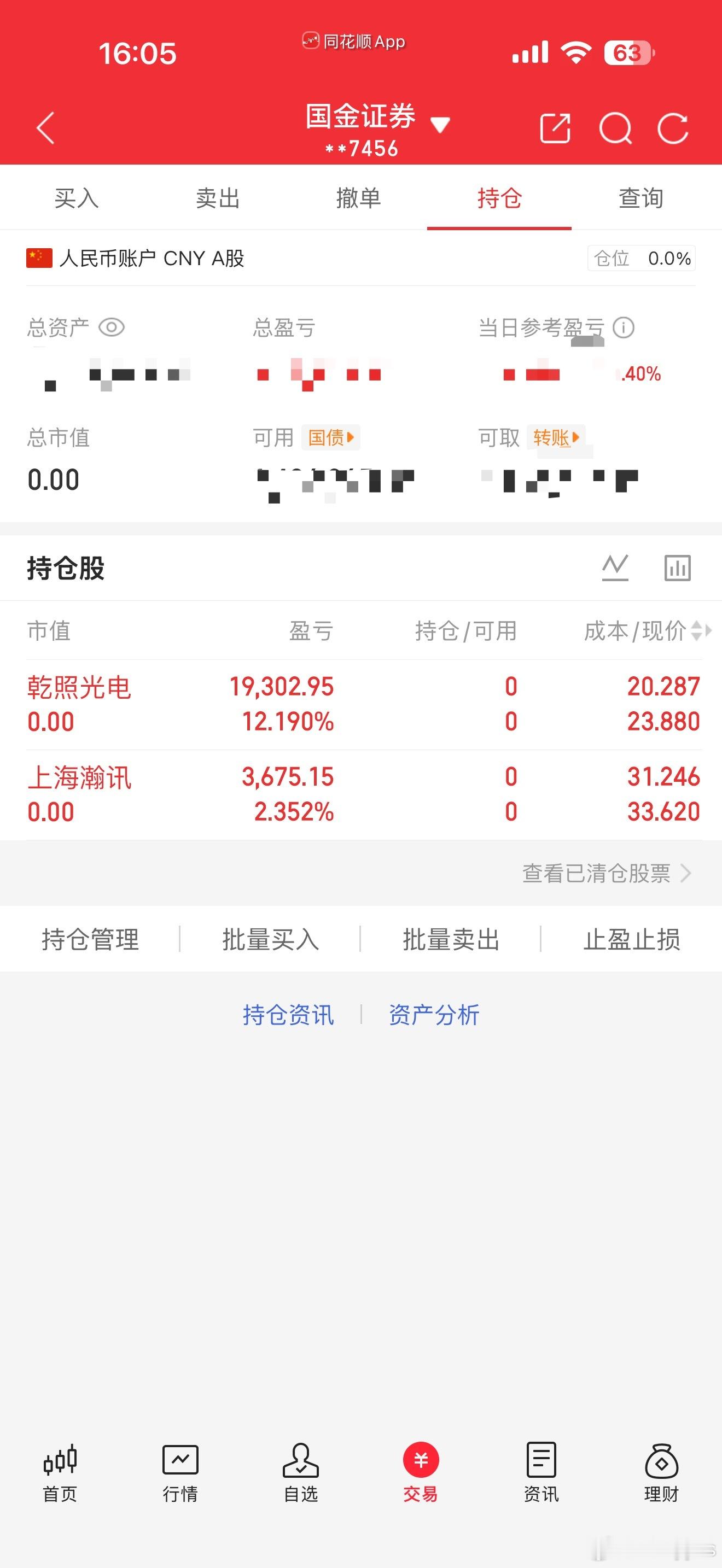722x1568 pixels.
Task: Tap the share icon in the top bar
Action: coord(555,128)
